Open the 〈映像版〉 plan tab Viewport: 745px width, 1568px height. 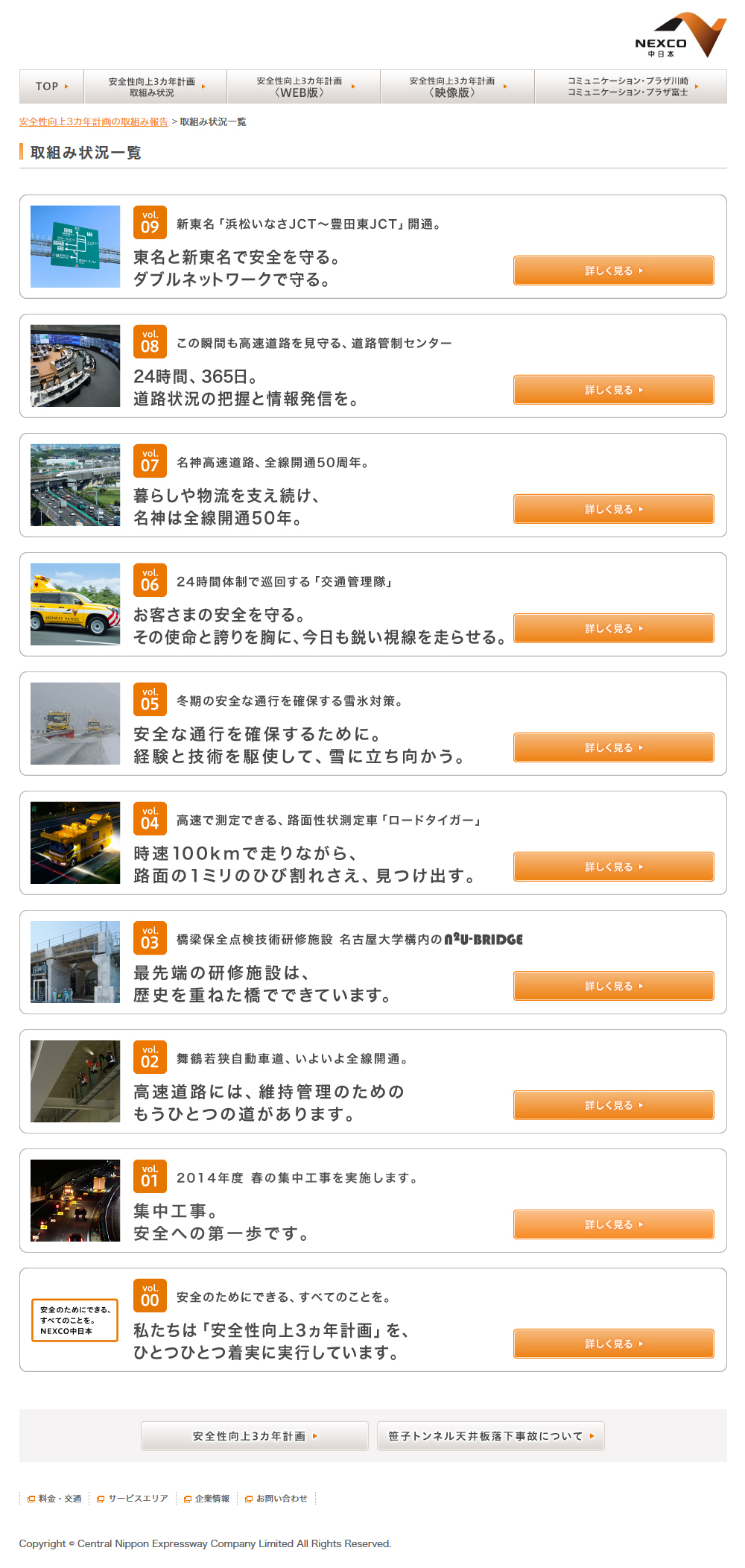(x=457, y=86)
